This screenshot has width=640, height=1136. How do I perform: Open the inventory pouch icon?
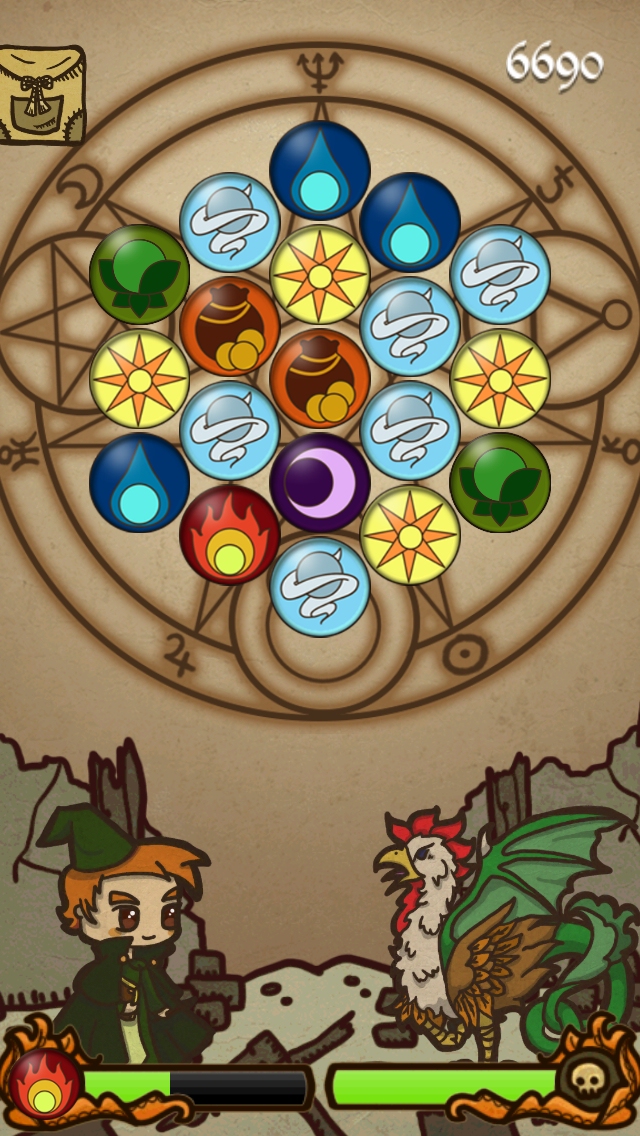pyautogui.click(x=41, y=95)
